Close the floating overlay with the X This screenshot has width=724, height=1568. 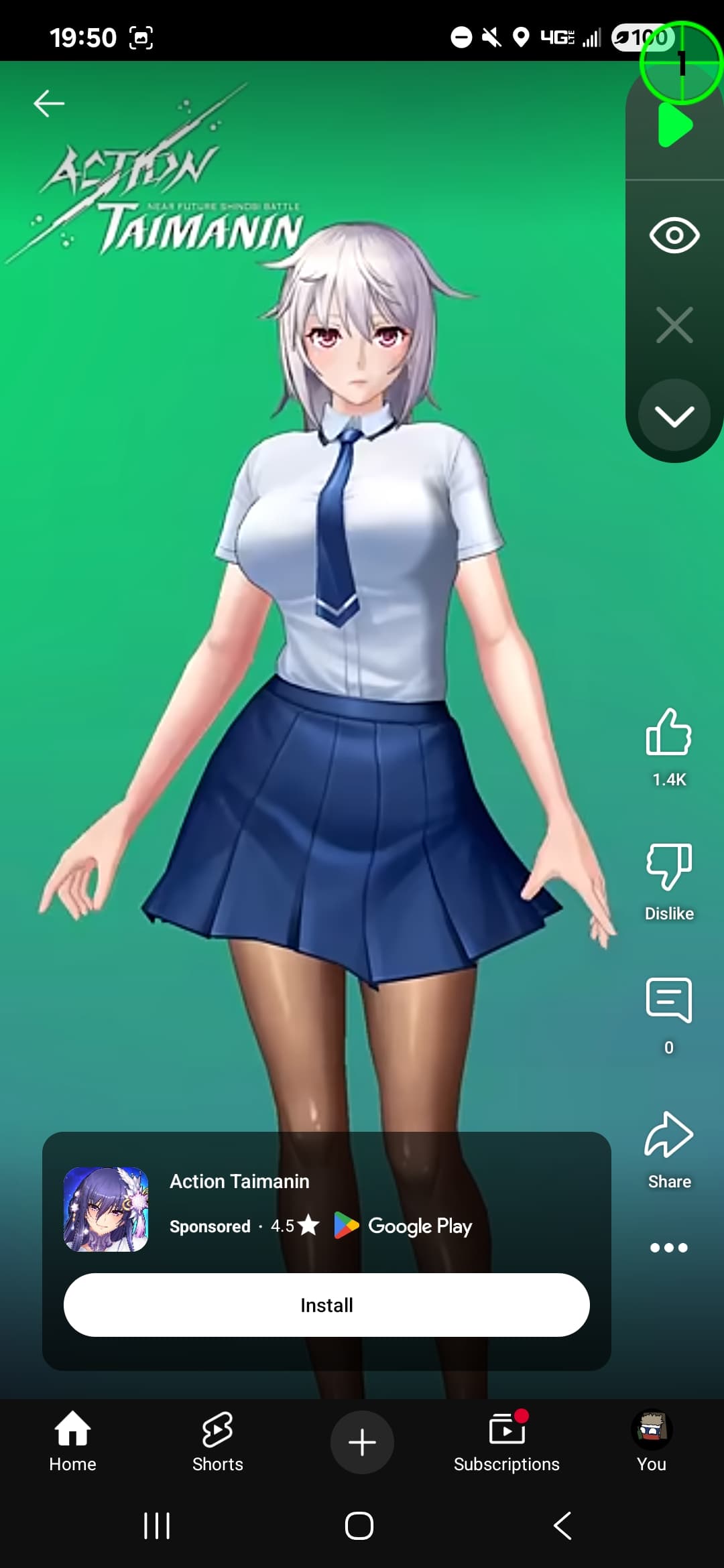point(674,326)
